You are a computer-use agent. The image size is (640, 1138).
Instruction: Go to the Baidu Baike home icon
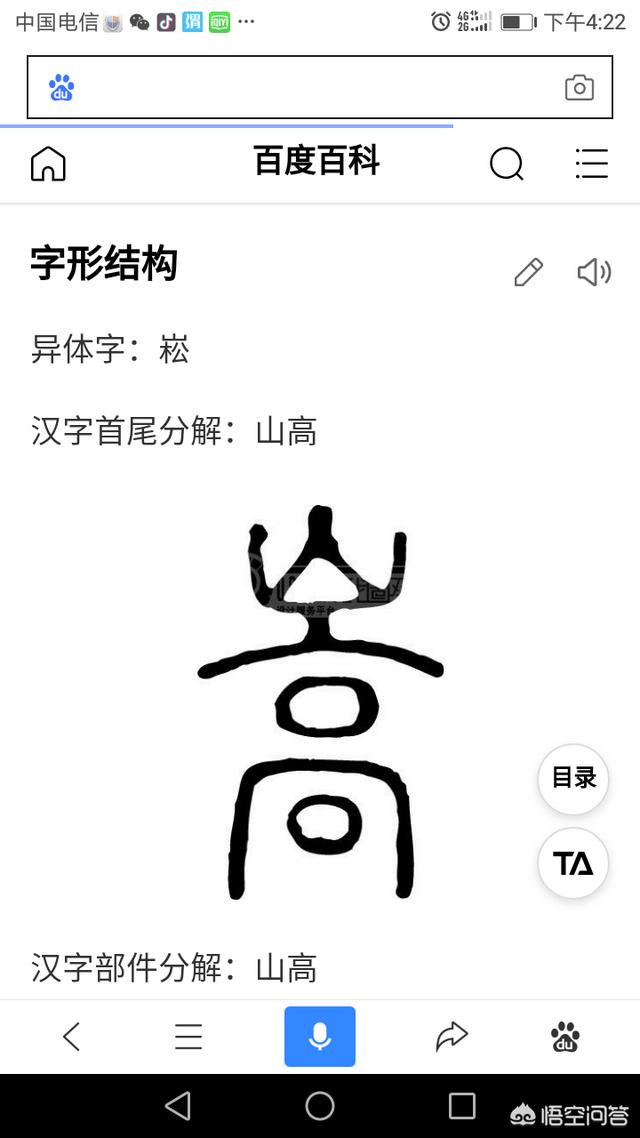click(49, 163)
